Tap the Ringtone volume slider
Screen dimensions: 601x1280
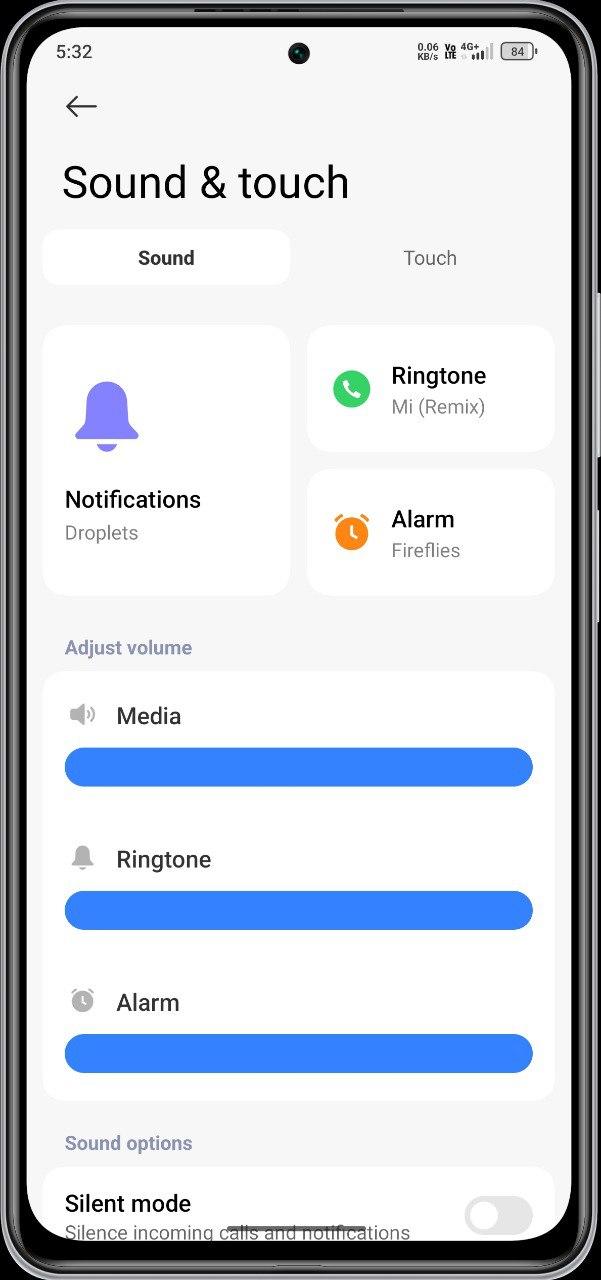(299, 910)
